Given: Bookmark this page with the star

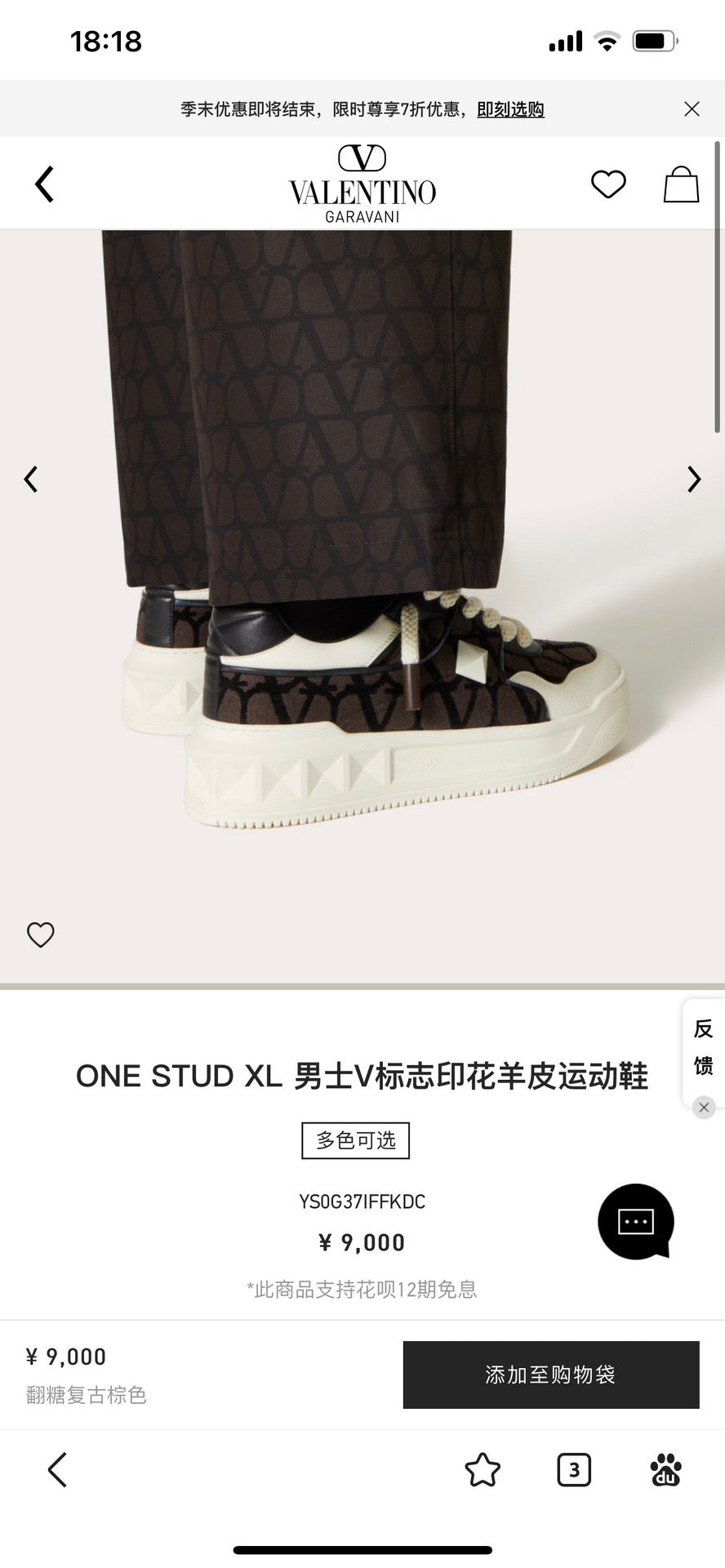Looking at the screenshot, I should (x=483, y=1470).
